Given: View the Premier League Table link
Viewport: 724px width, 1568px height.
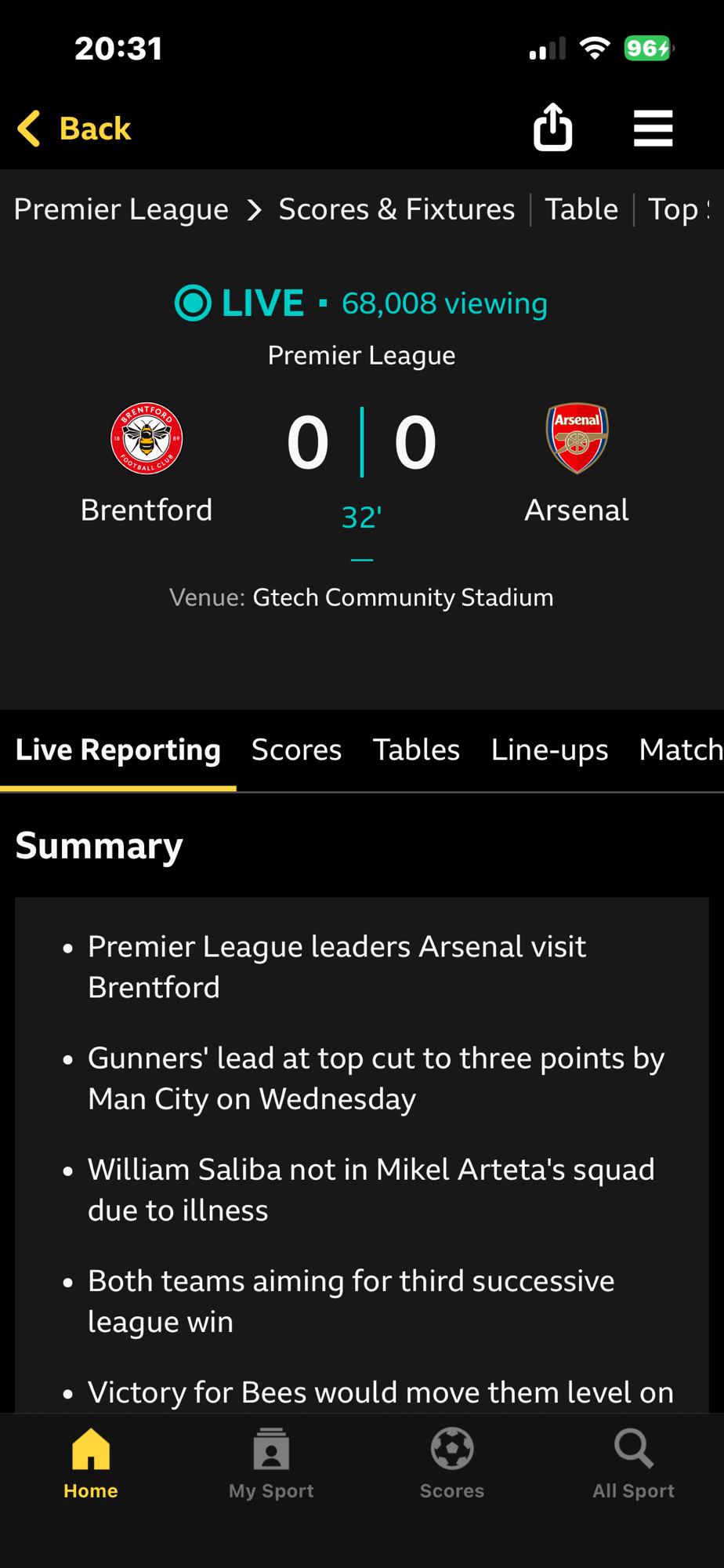Looking at the screenshot, I should (581, 209).
